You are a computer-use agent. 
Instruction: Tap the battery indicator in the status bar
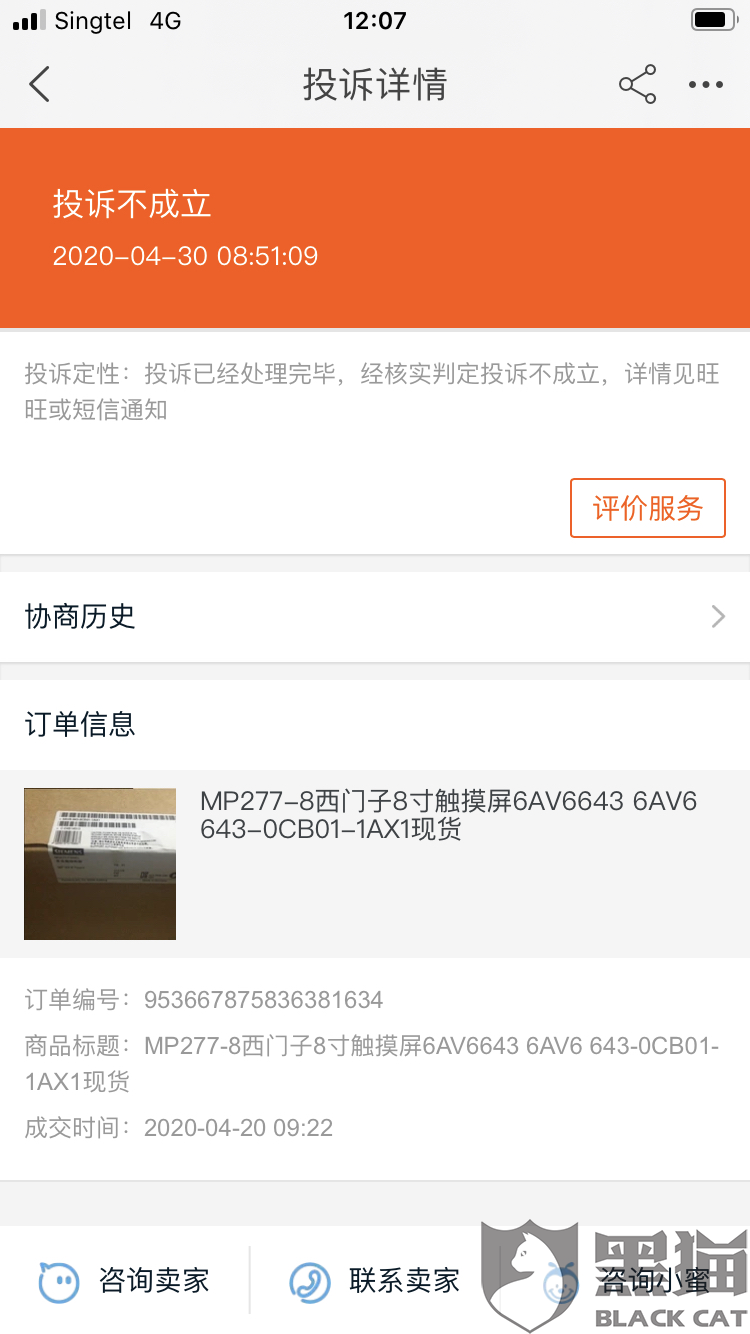pyautogui.click(x=713, y=20)
